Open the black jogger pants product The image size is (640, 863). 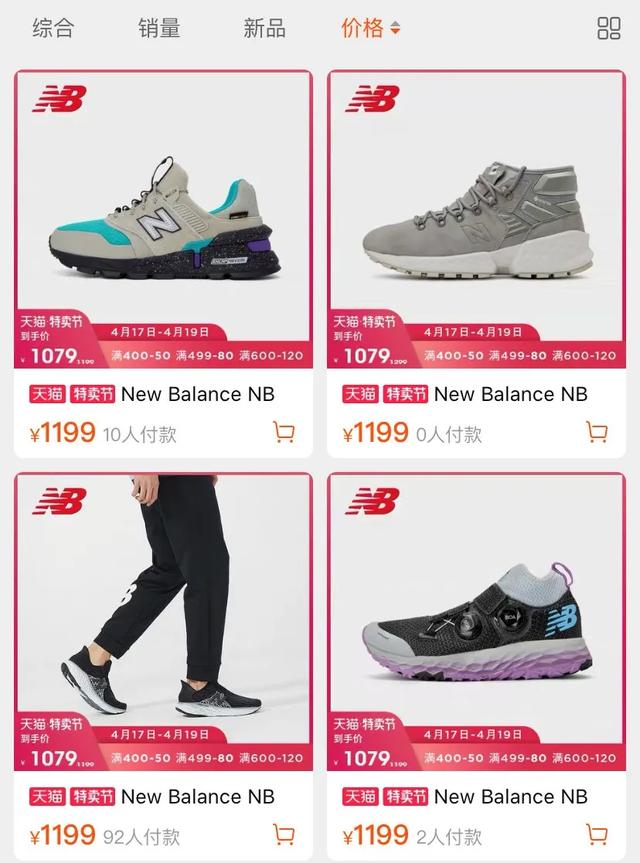tap(164, 620)
